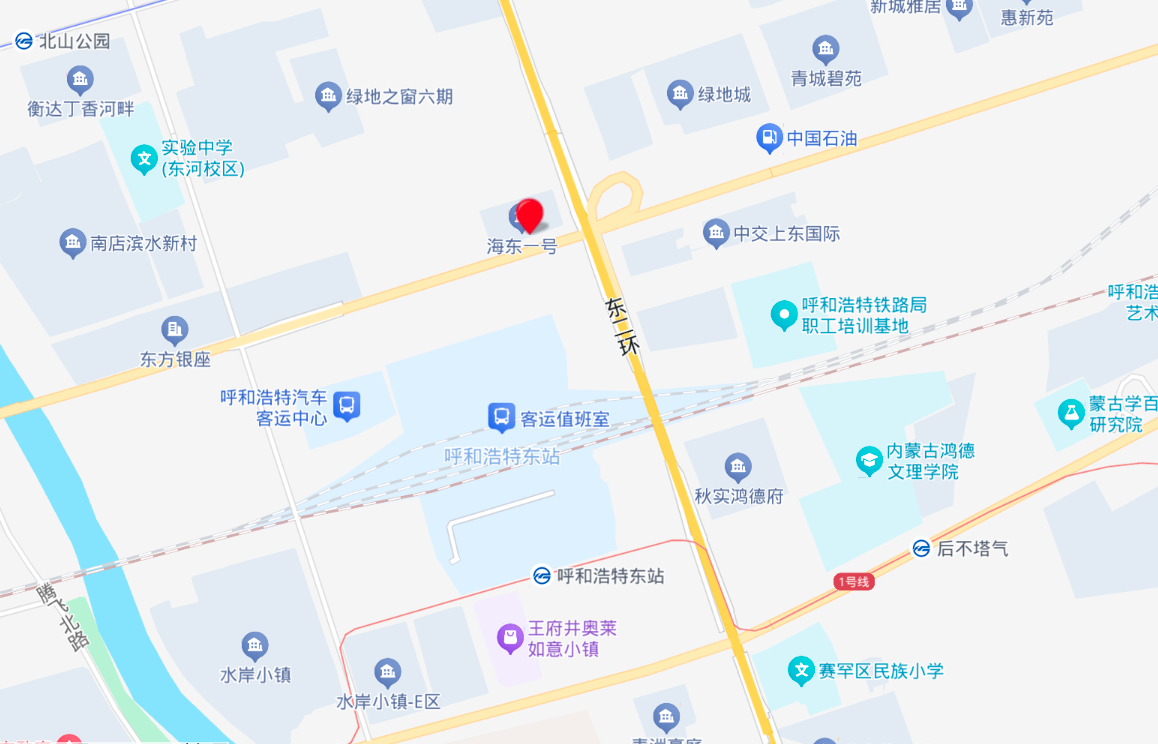
Task: Open the 王府井奥莱如意小镇 shopping marker
Action: (510, 637)
